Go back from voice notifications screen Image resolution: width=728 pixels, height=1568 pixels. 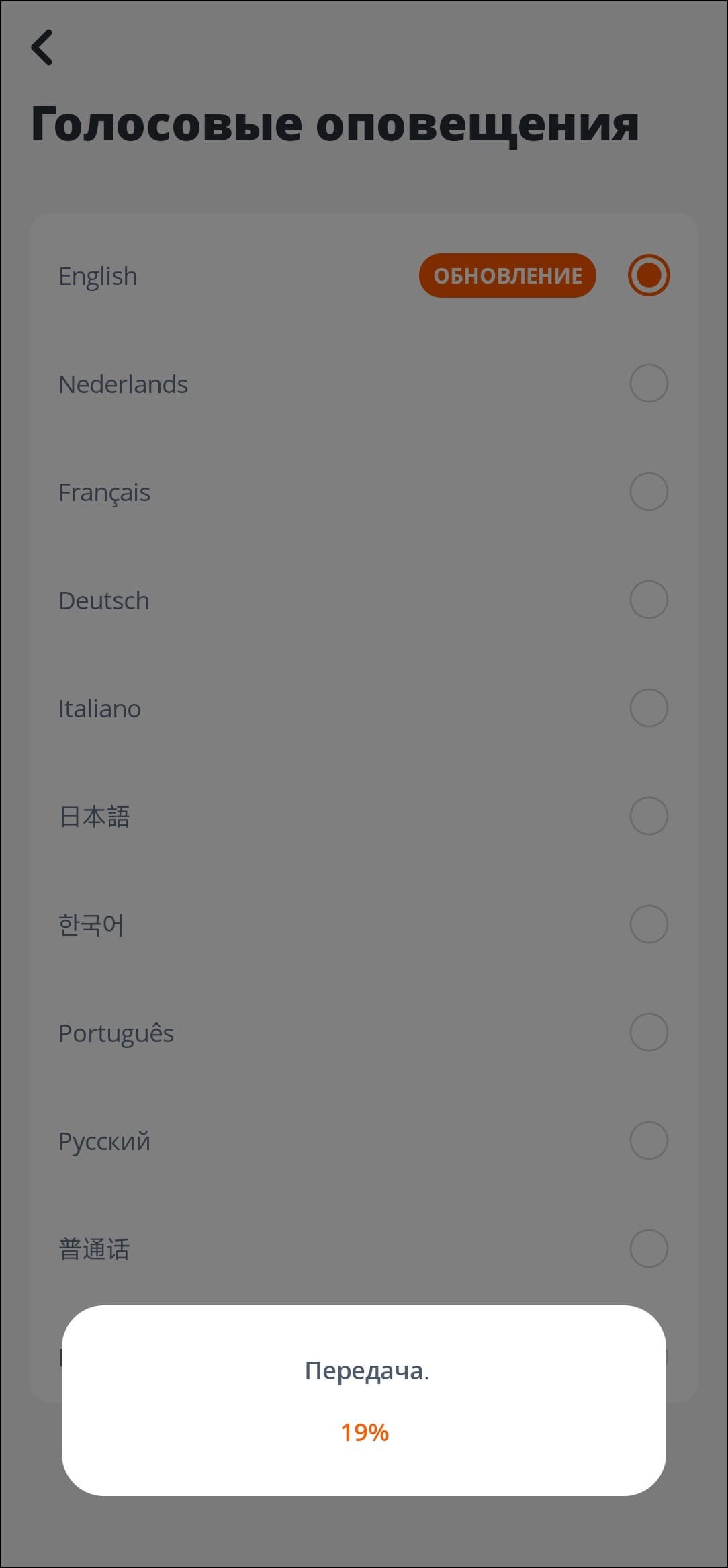(42, 48)
